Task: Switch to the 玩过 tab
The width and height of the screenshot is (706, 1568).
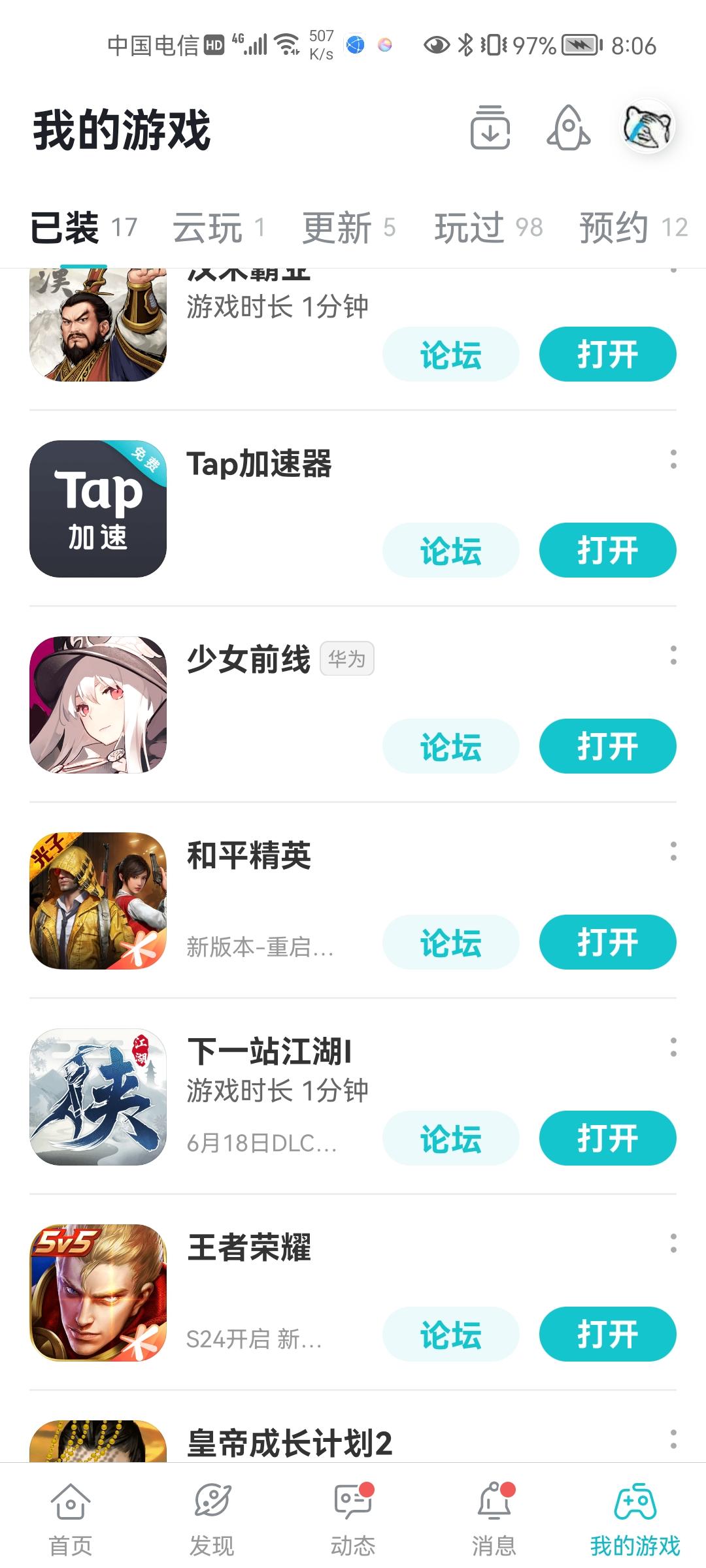Action: pyautogui.click(x=469, y=227)
